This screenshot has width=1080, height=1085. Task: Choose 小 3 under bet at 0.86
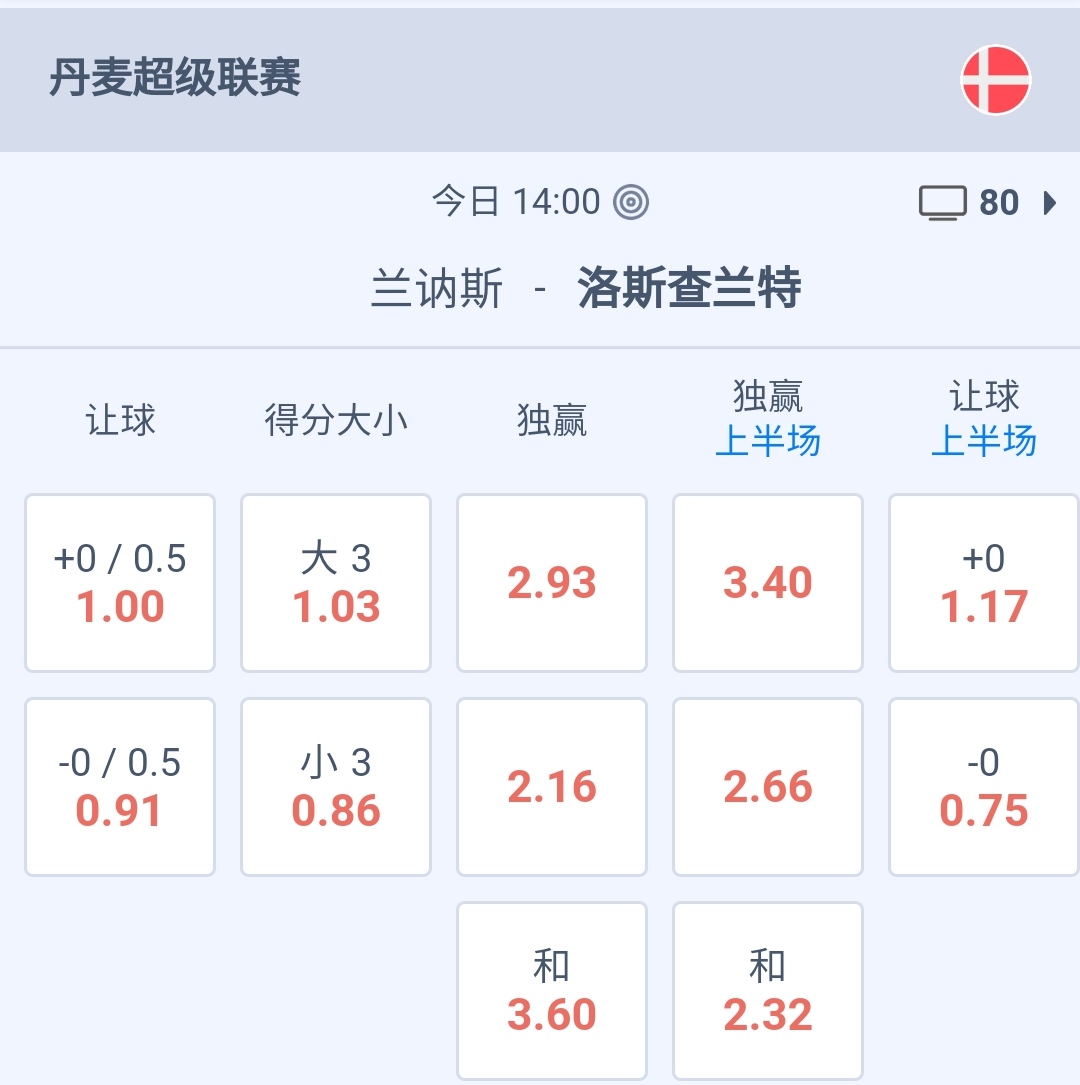click(336, 787)
